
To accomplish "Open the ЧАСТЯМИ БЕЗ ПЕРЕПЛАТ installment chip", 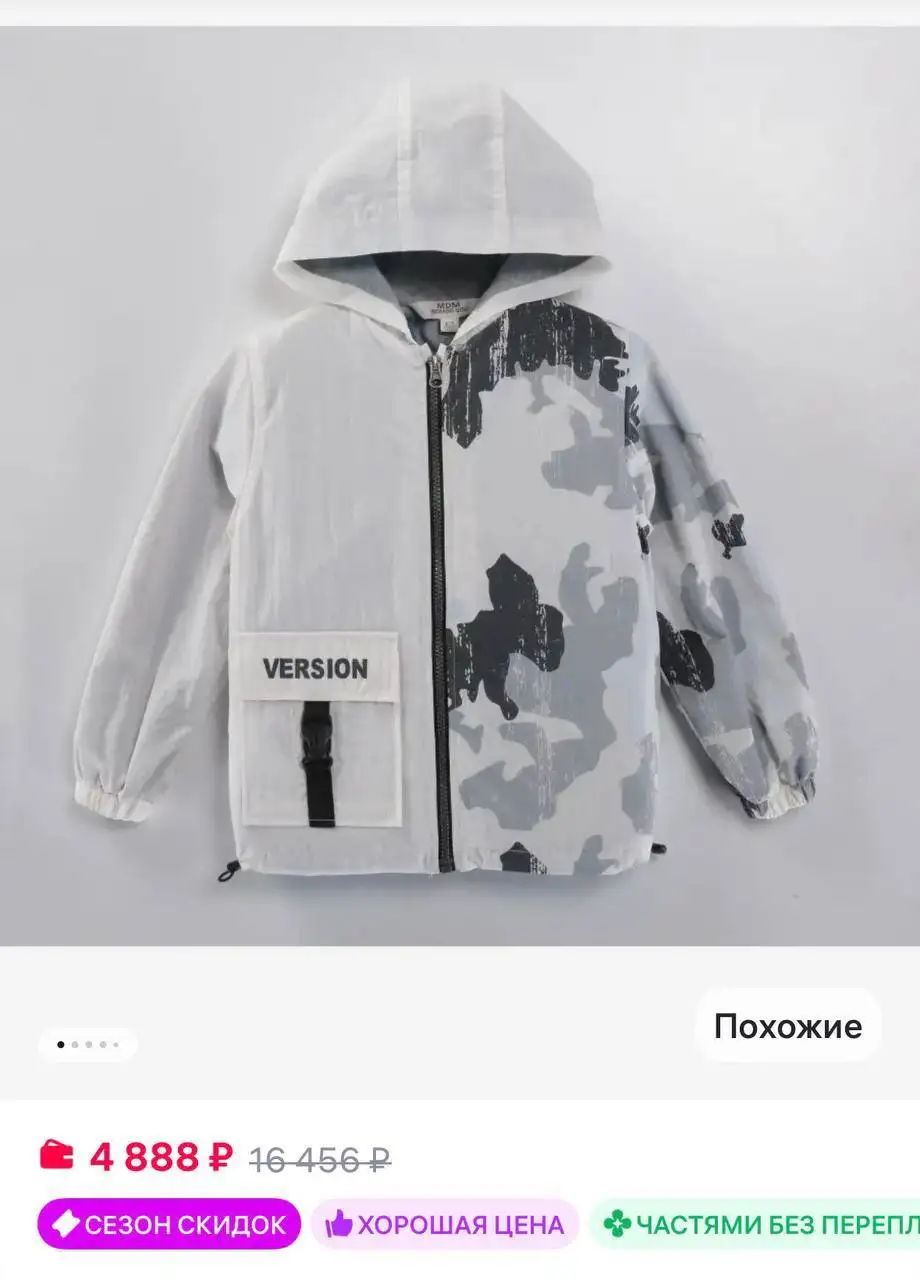I will (x=760, y=1224).
